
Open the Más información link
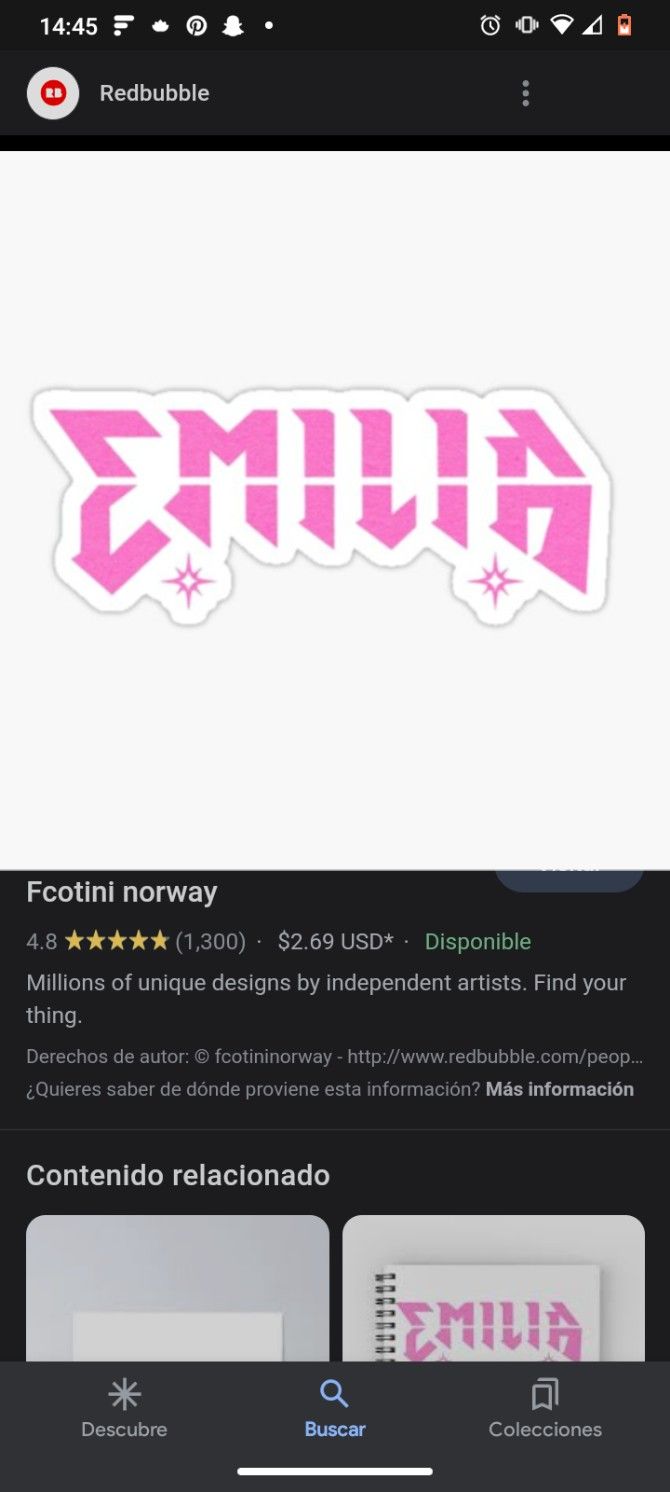click(559, 1089)
